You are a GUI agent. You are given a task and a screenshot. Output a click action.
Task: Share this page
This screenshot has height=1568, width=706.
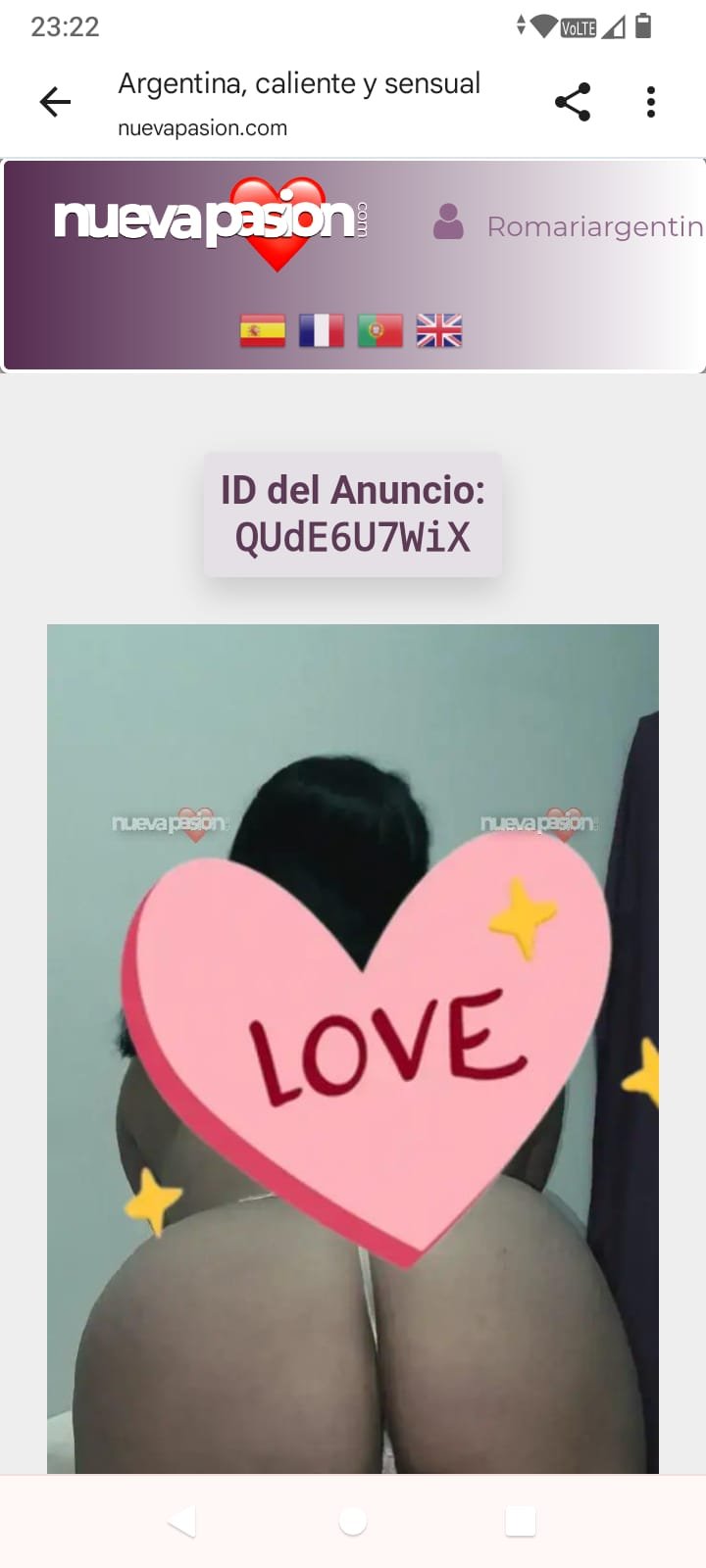pos(573,102)
